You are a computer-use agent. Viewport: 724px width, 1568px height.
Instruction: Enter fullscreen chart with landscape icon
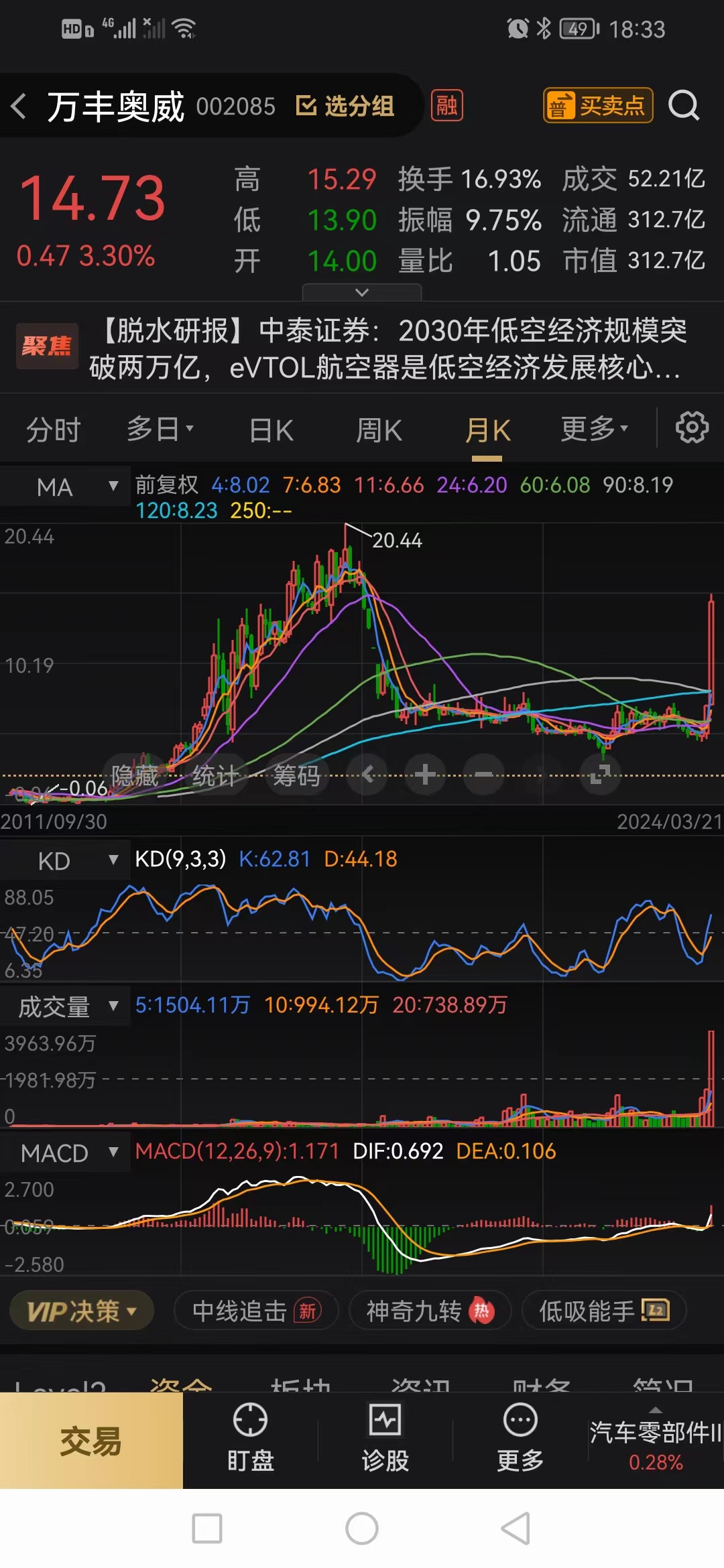(x=599, y=775)
